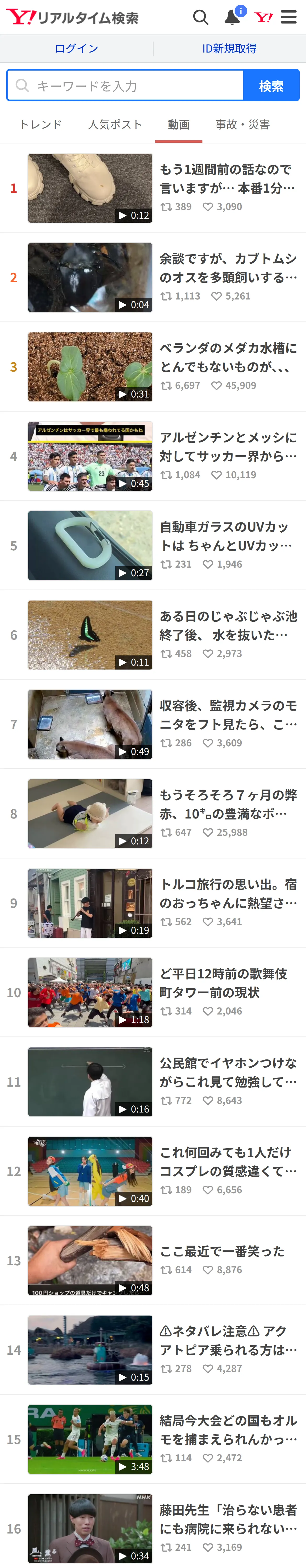This screenshot has height=1568, width=306.
Task: Tap the Yahoo! logo icon beside menu
Action: click(x=263, y=17)
